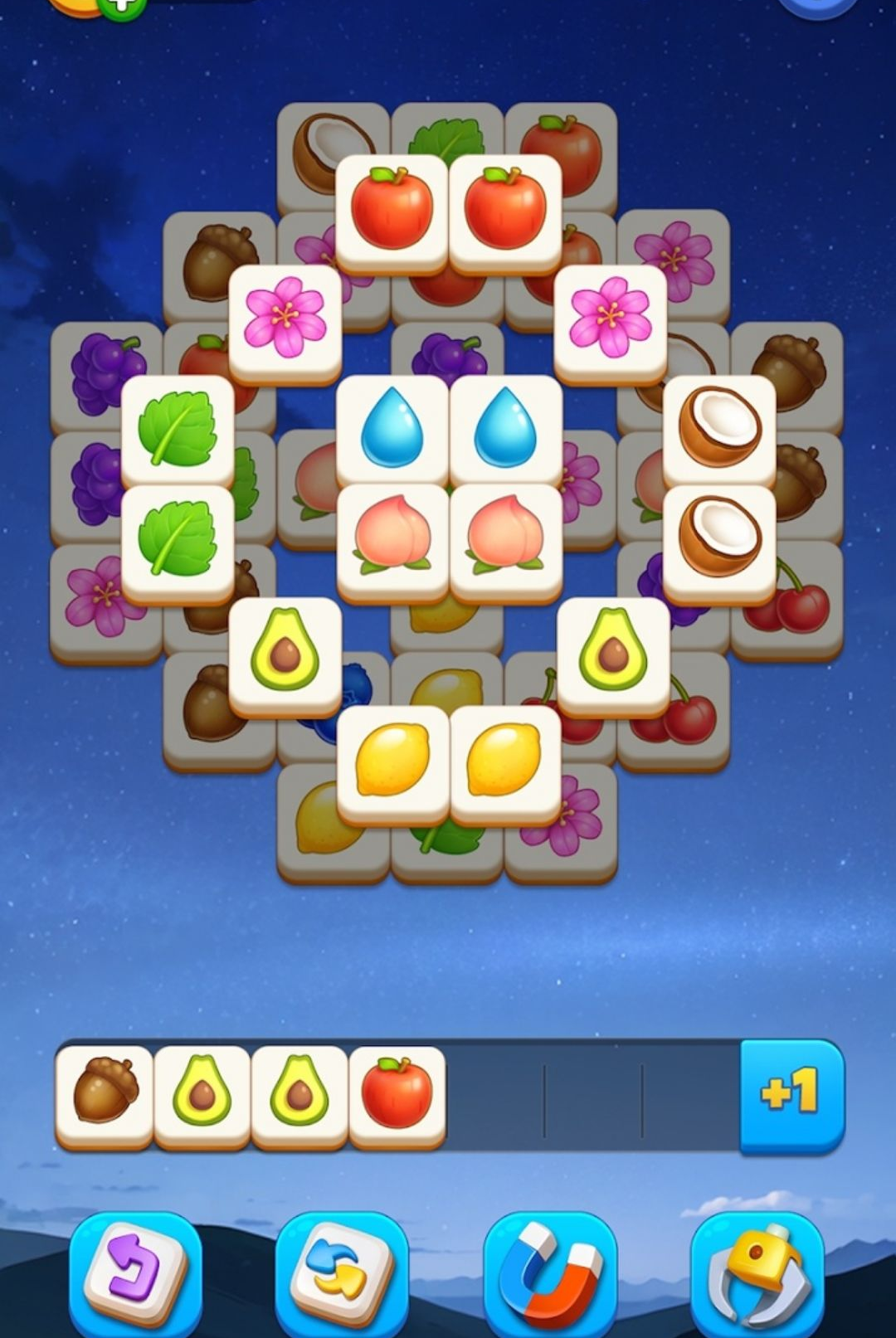Pick the left lemon tile
This screenshot has height=1338, width=896.
[392, 763]
